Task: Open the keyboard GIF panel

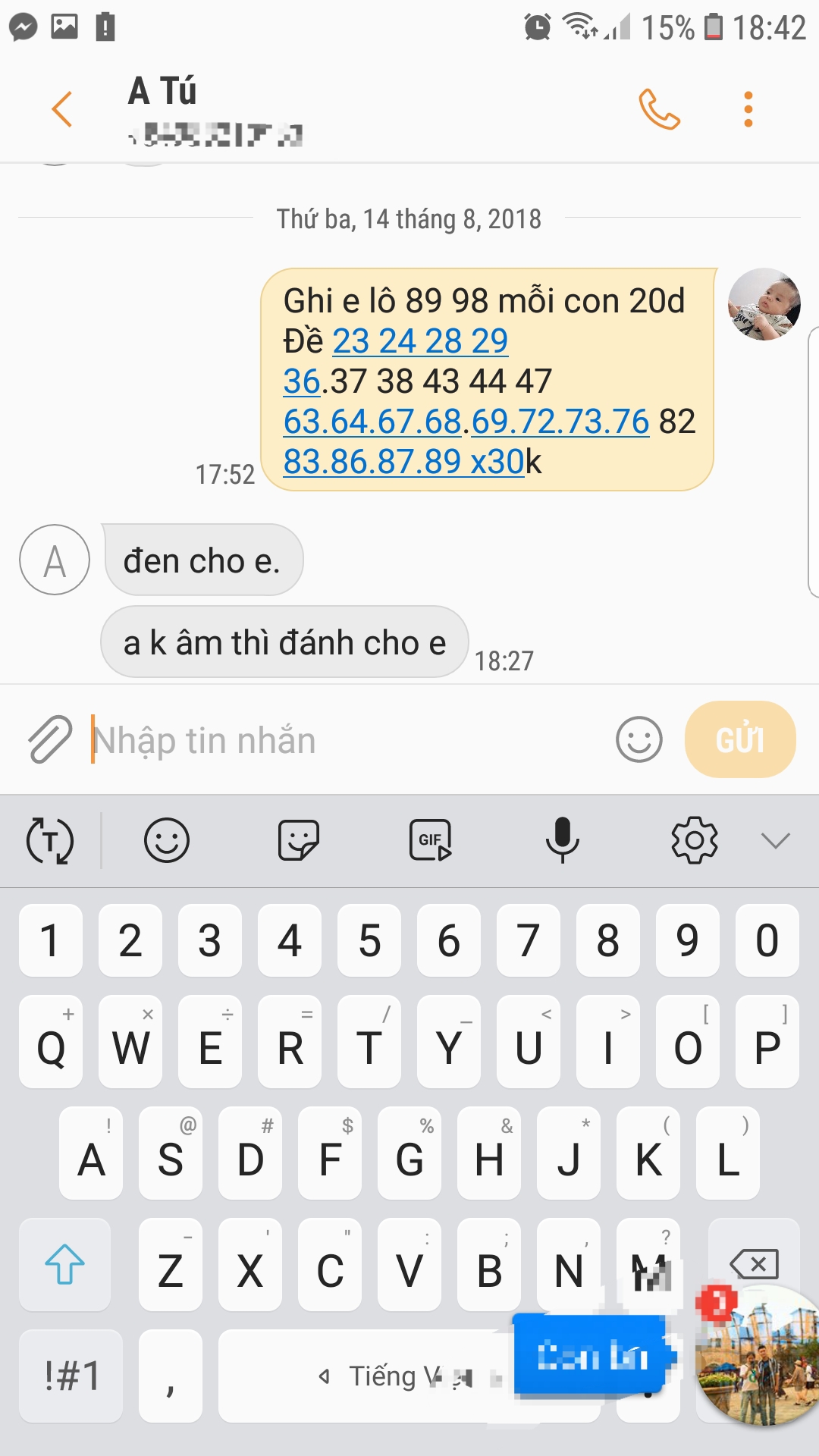Action: click(x=430, y=840)
